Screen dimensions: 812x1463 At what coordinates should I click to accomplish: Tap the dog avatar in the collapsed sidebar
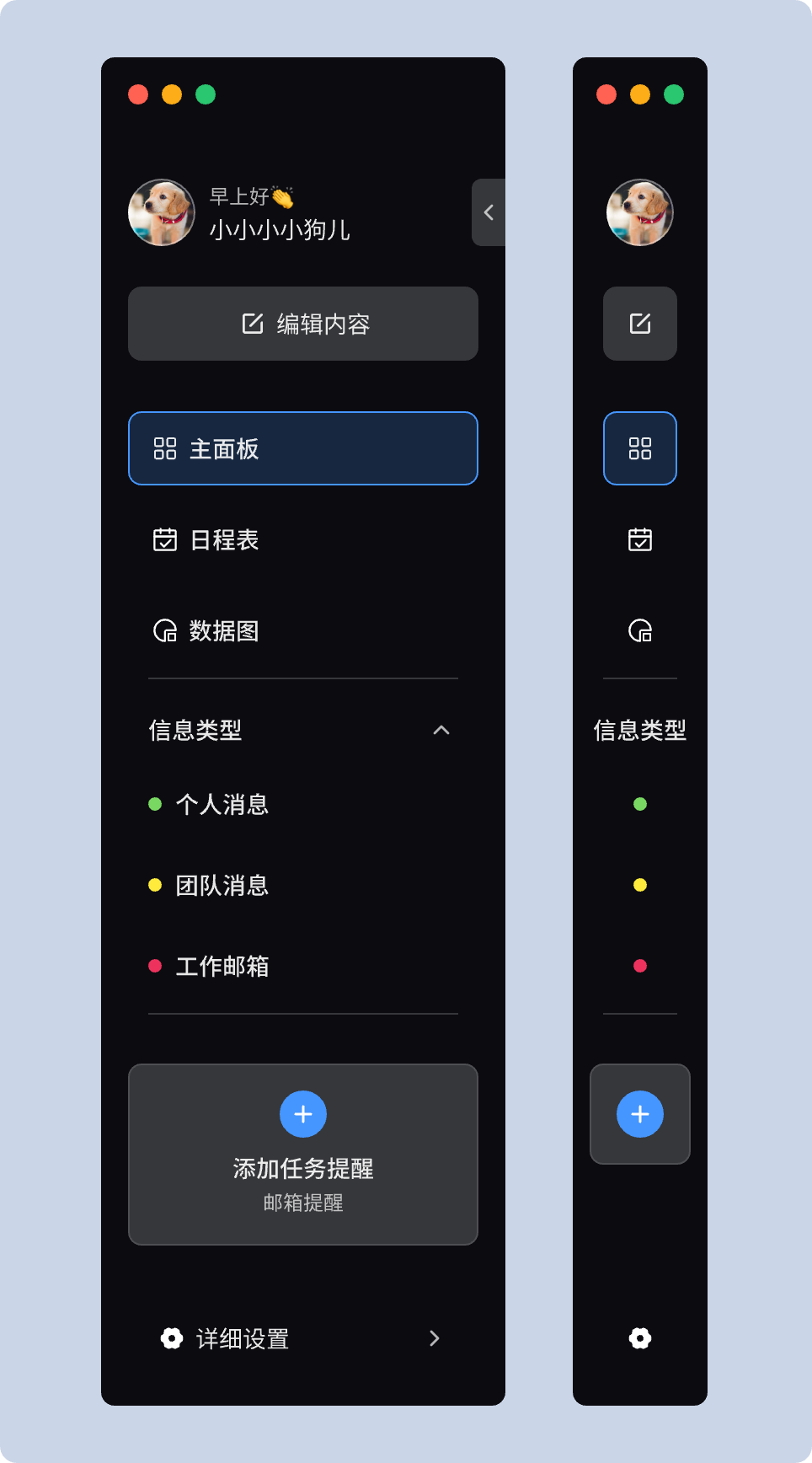click(x=640, y=212)
